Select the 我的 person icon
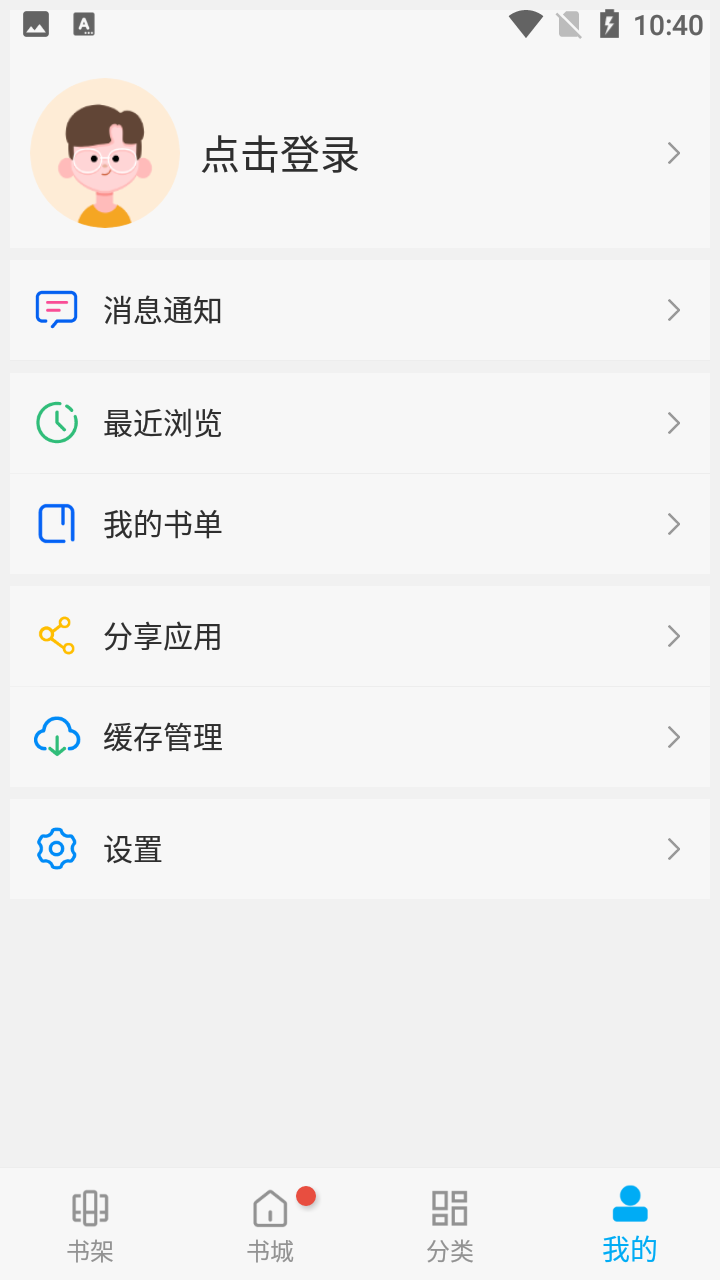 629,1207
